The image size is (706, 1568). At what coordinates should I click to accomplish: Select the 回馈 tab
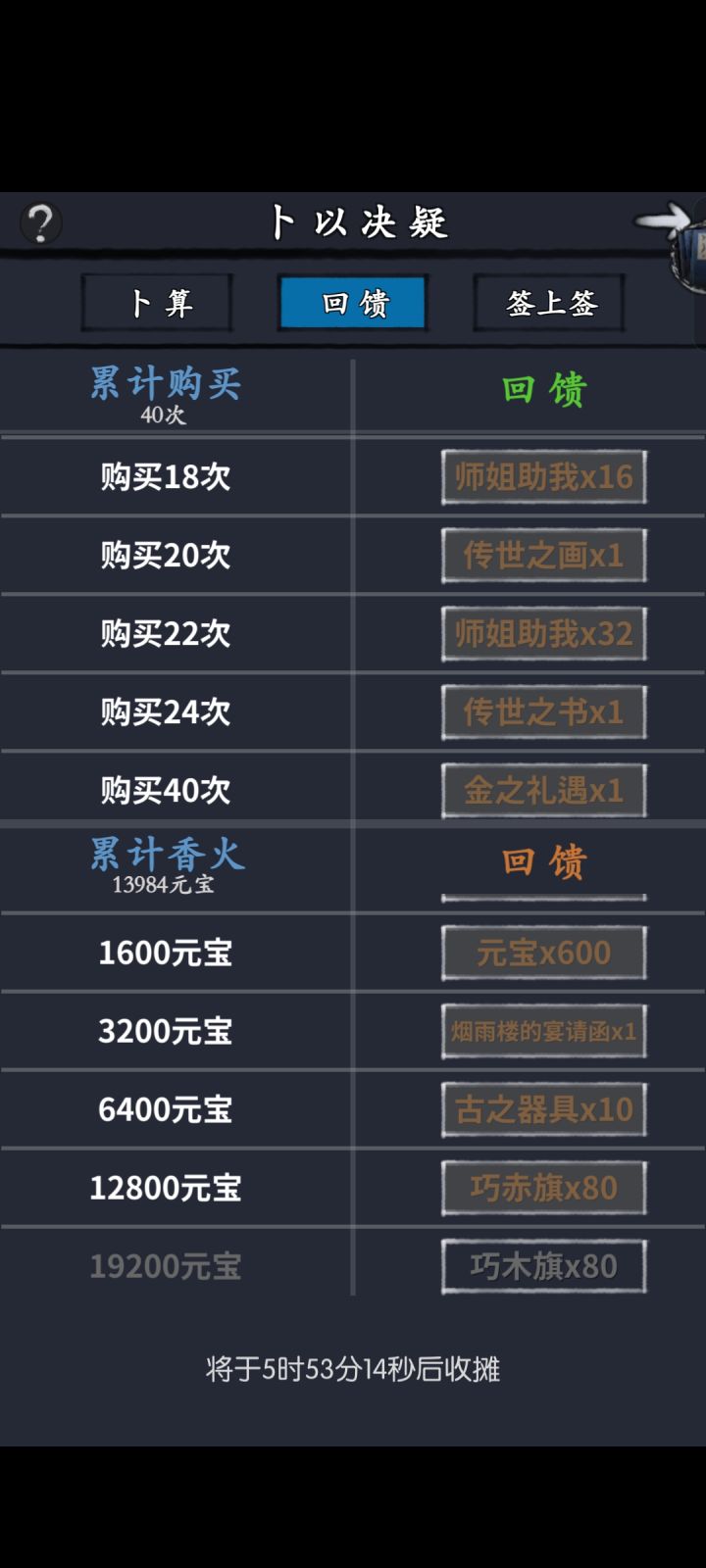click(352, 304)
